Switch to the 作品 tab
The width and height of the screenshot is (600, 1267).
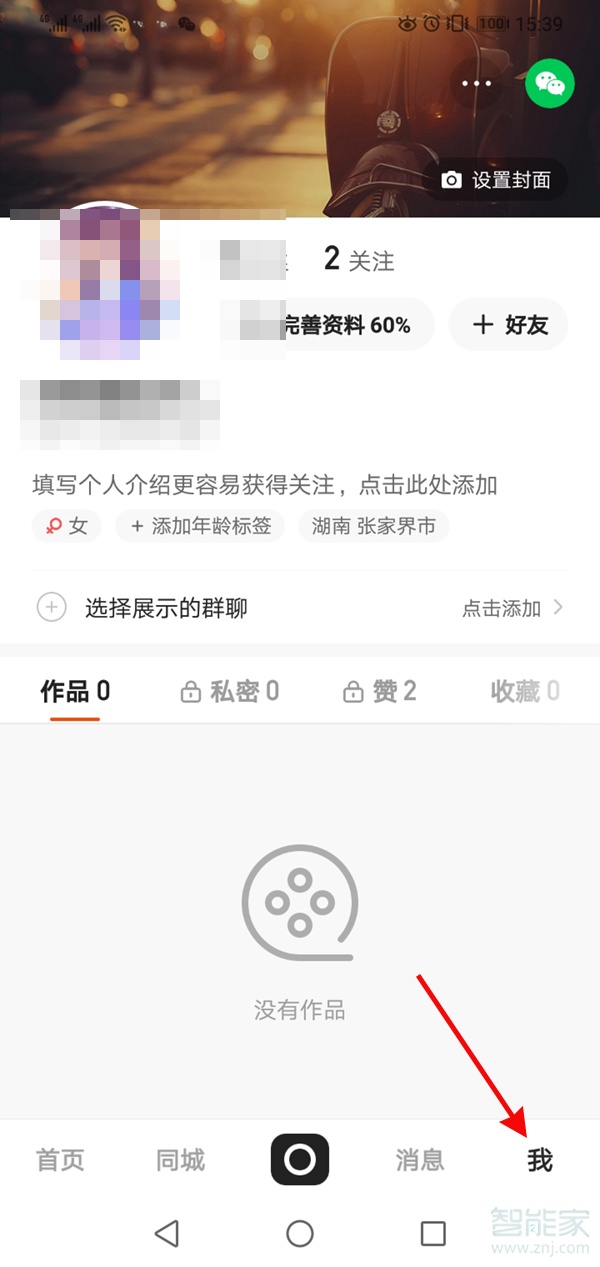(75, 691)
